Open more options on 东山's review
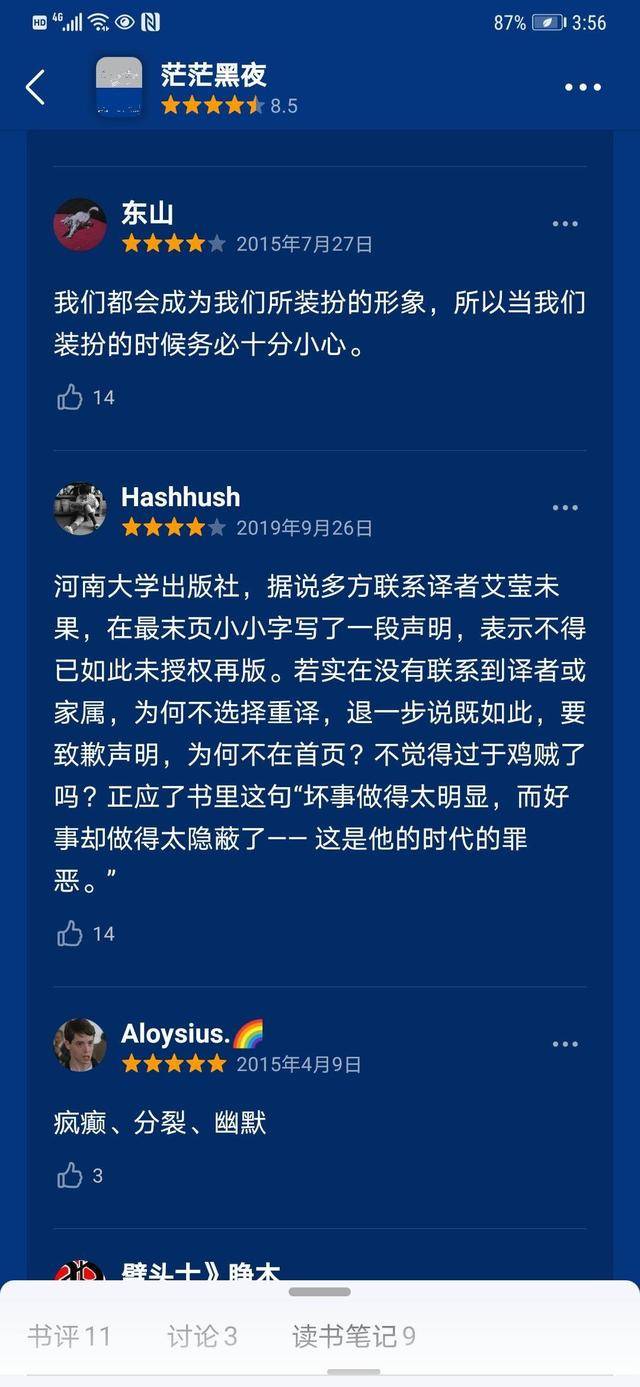640x1387 pixels. 565,224
